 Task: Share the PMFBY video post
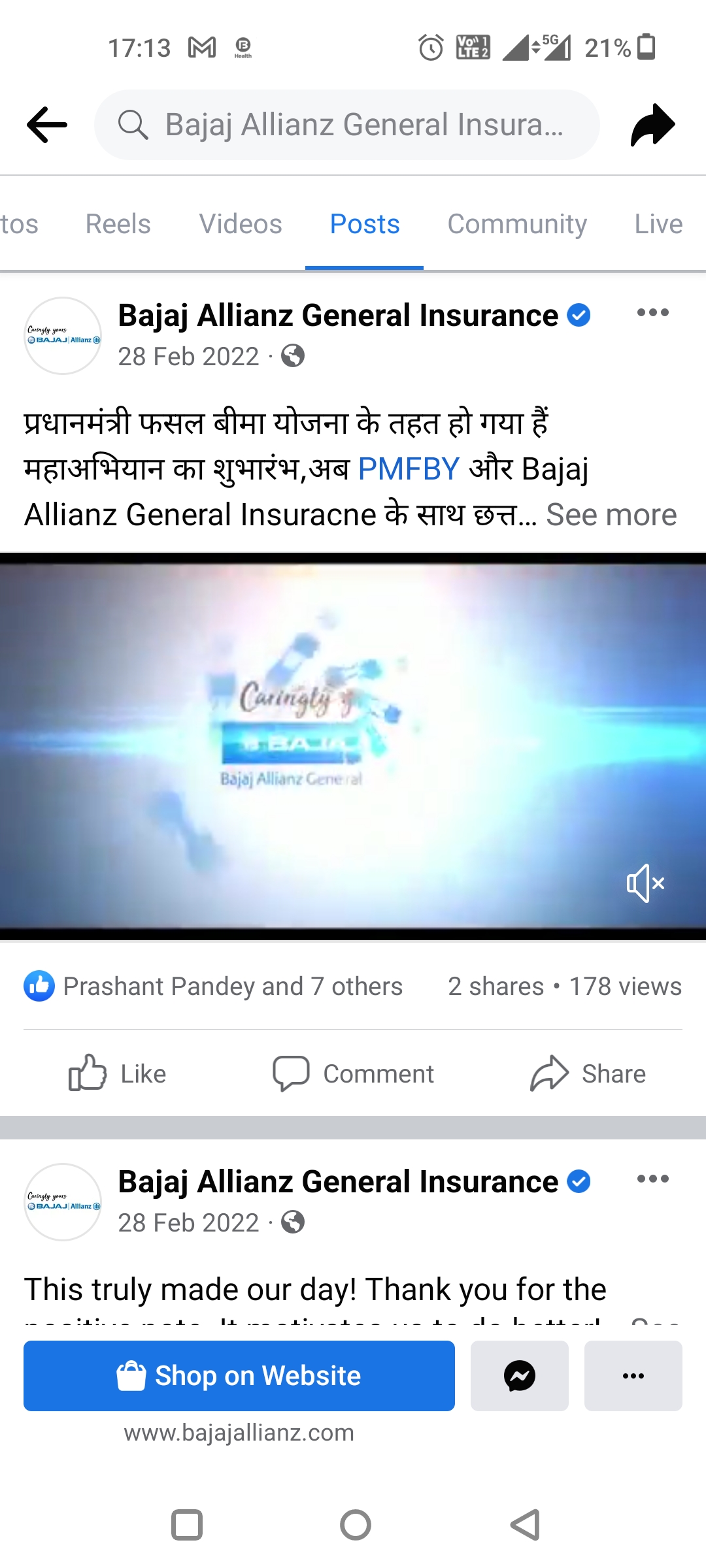point(588,1074)
